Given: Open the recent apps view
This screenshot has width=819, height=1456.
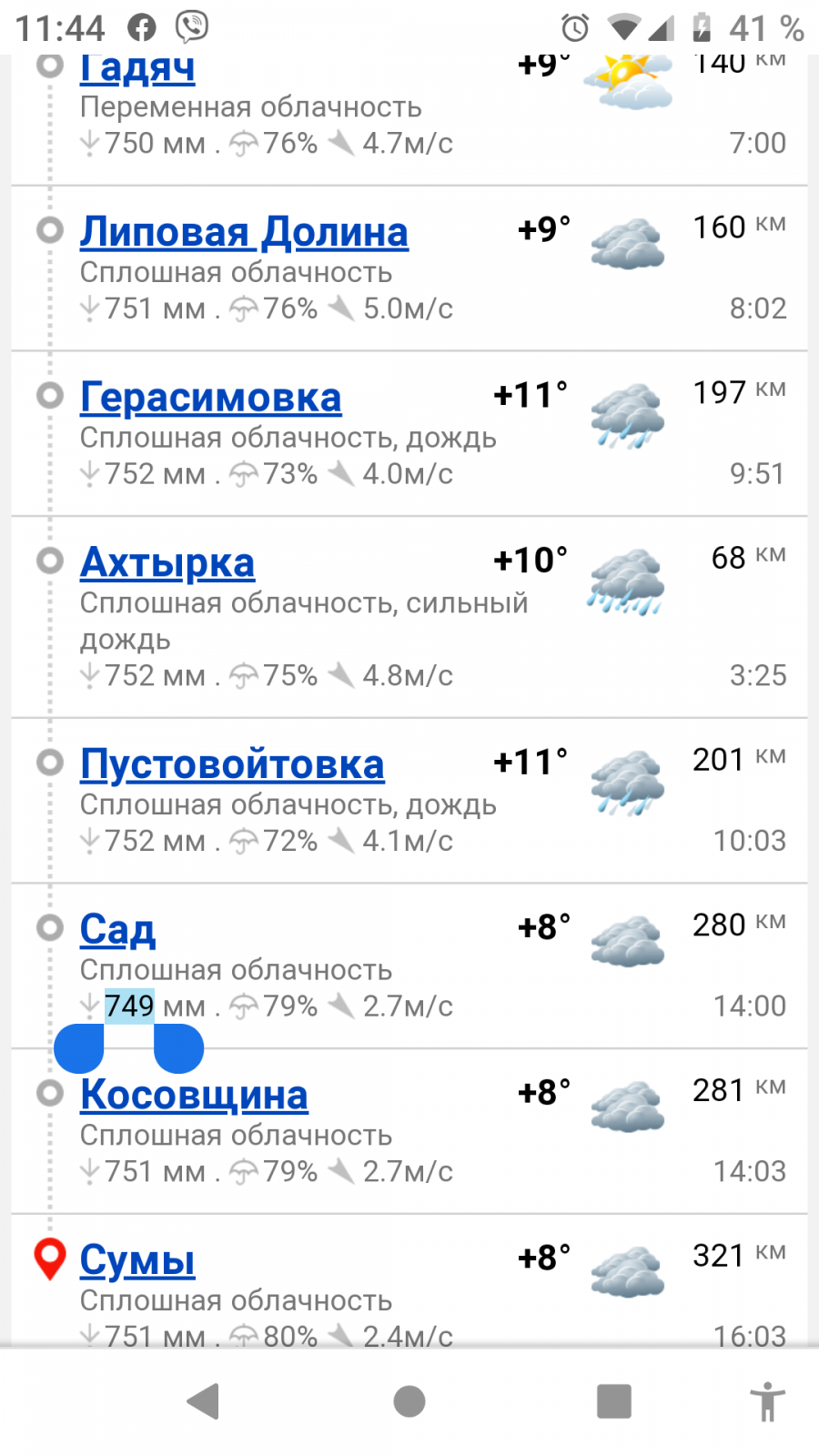Looking at the screenshot, I should click(614, 1401).
